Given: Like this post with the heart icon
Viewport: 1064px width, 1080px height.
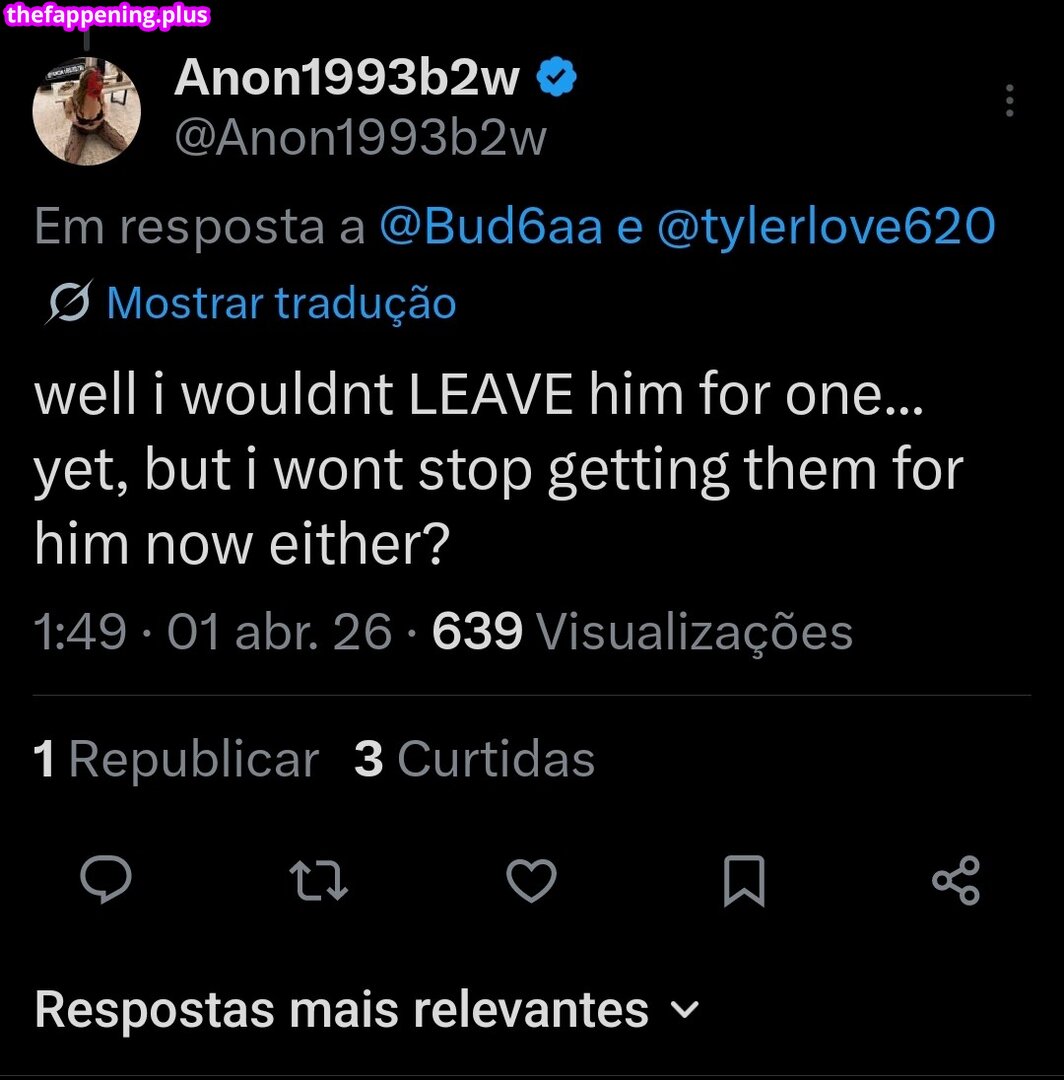Looking at the screenshot, I should click(531, 880).
